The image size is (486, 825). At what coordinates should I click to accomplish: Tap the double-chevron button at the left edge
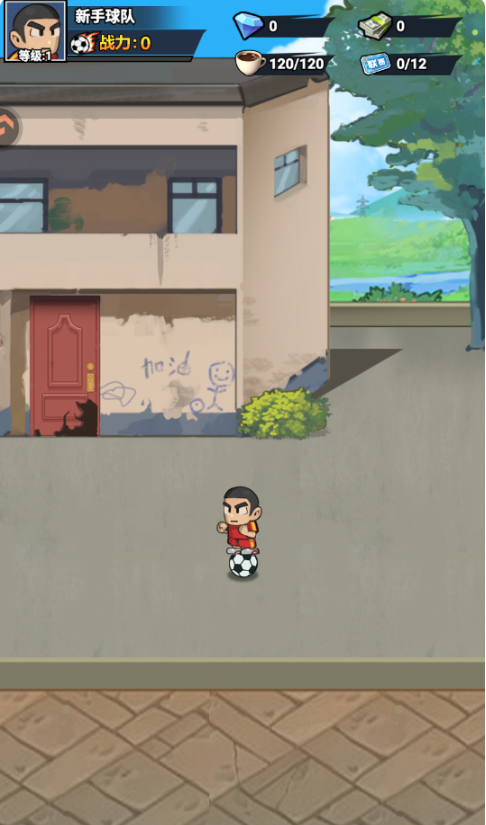9,127
